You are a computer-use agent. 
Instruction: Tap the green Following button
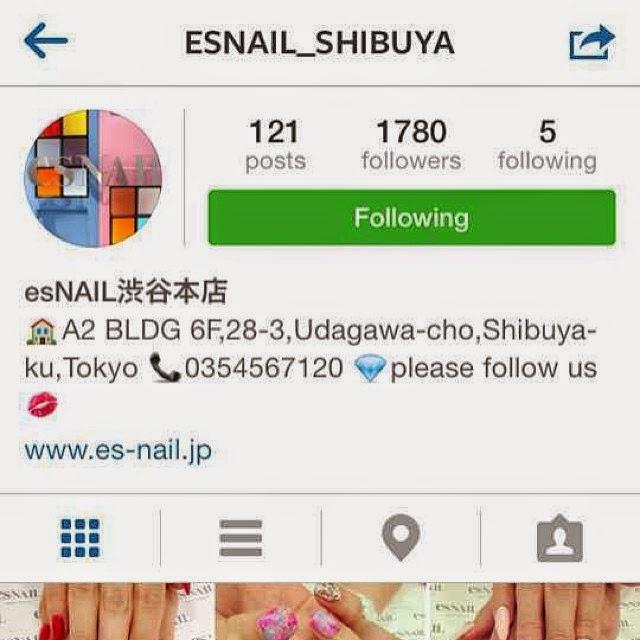411,217
